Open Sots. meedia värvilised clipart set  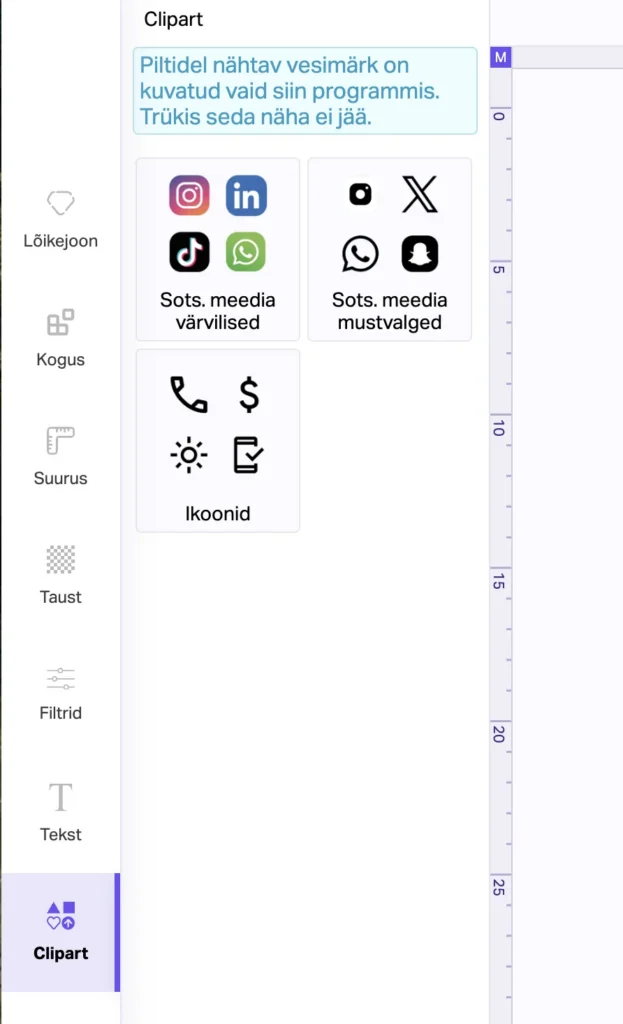pos(217,250)
